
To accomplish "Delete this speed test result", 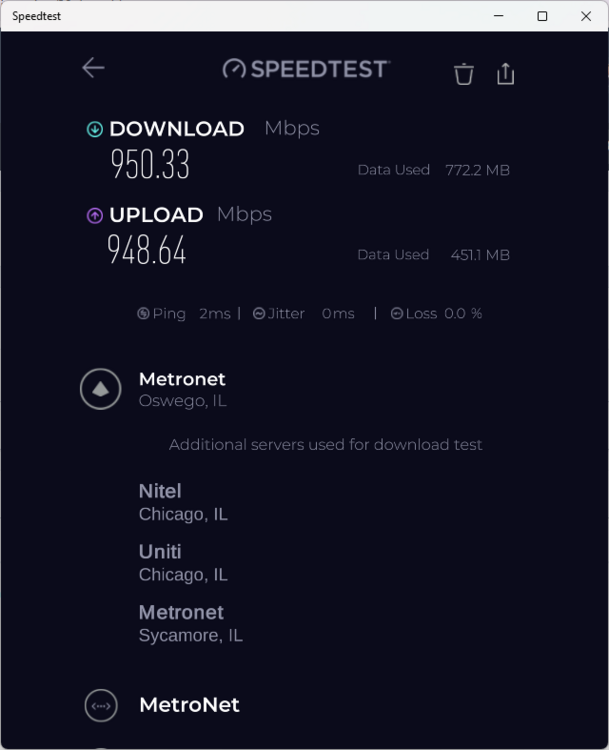I will click(x=463, y=74).
